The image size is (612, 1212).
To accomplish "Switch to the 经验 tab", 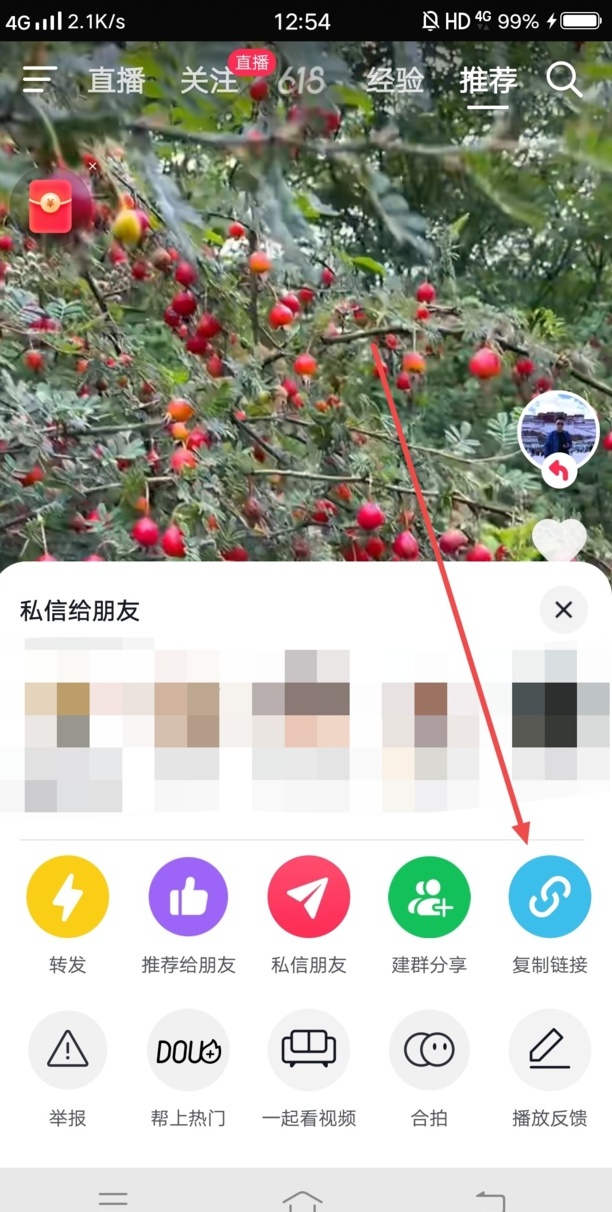I will pos(394,81).
